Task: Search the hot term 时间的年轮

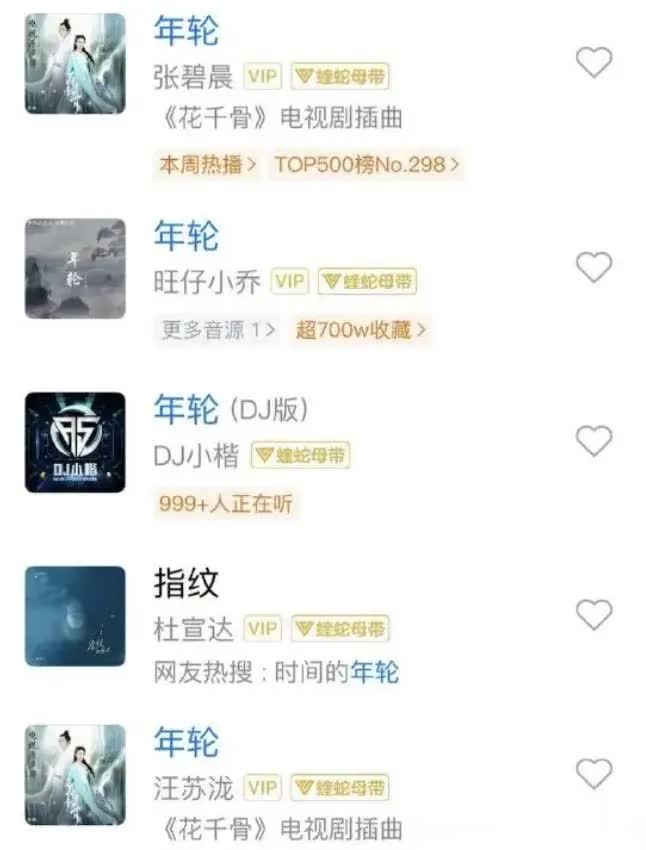Action: coord(339,671)
